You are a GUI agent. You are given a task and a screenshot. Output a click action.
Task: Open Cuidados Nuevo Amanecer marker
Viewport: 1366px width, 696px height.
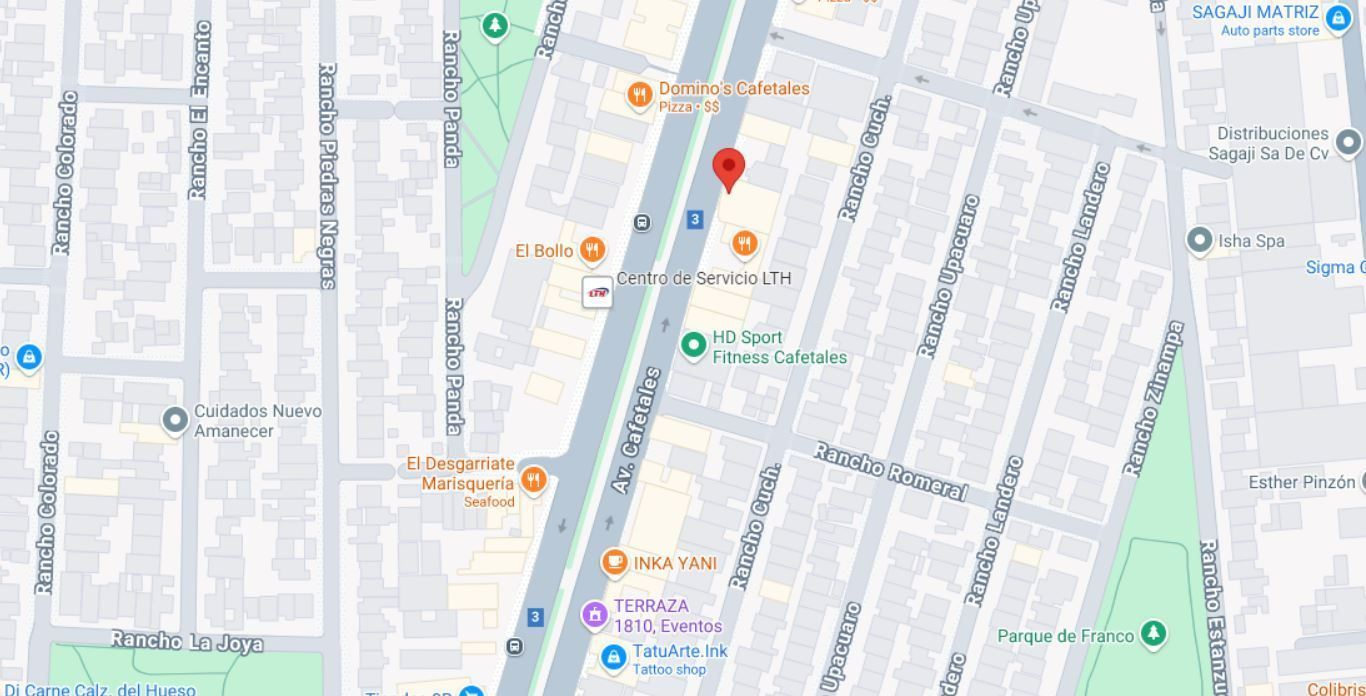(x=175, y=420)
